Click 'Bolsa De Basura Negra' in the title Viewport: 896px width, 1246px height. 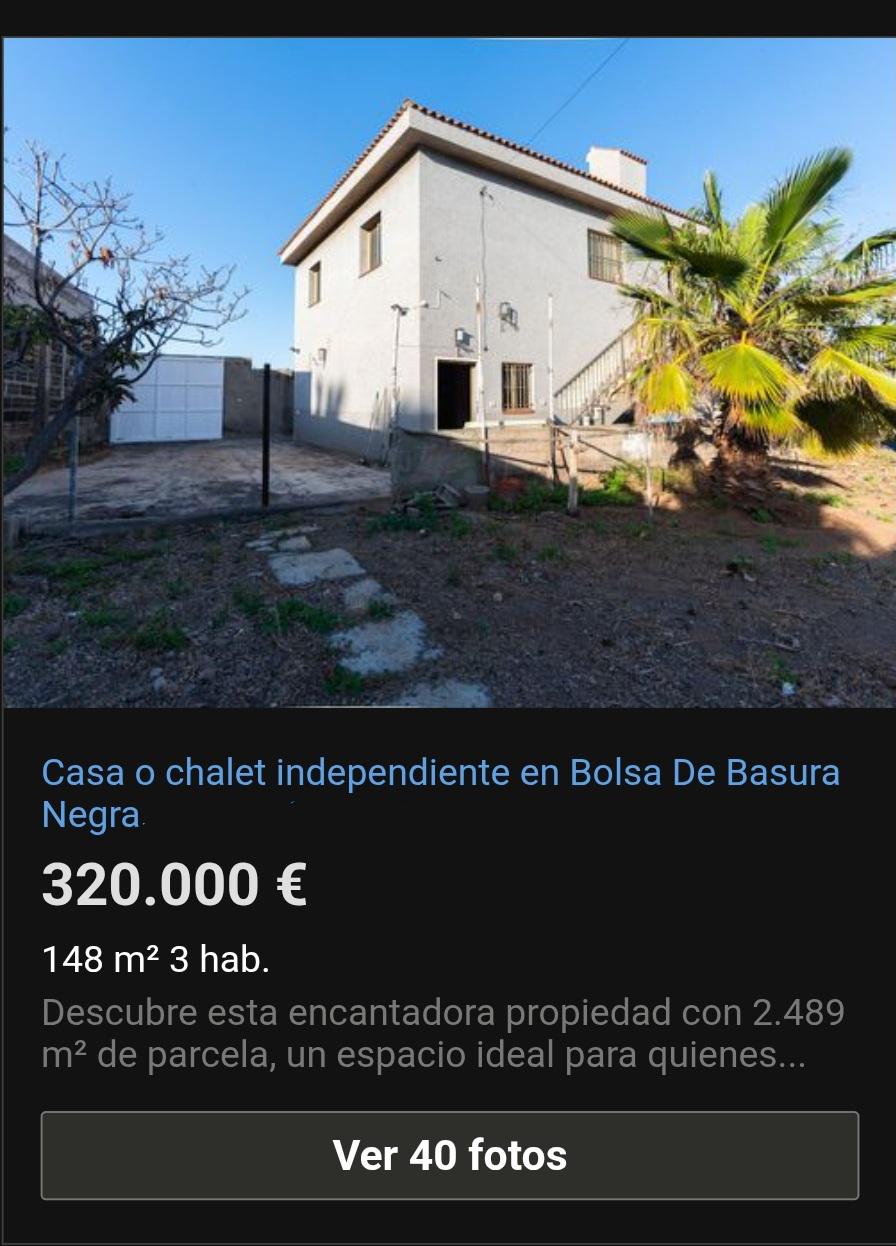700,772
